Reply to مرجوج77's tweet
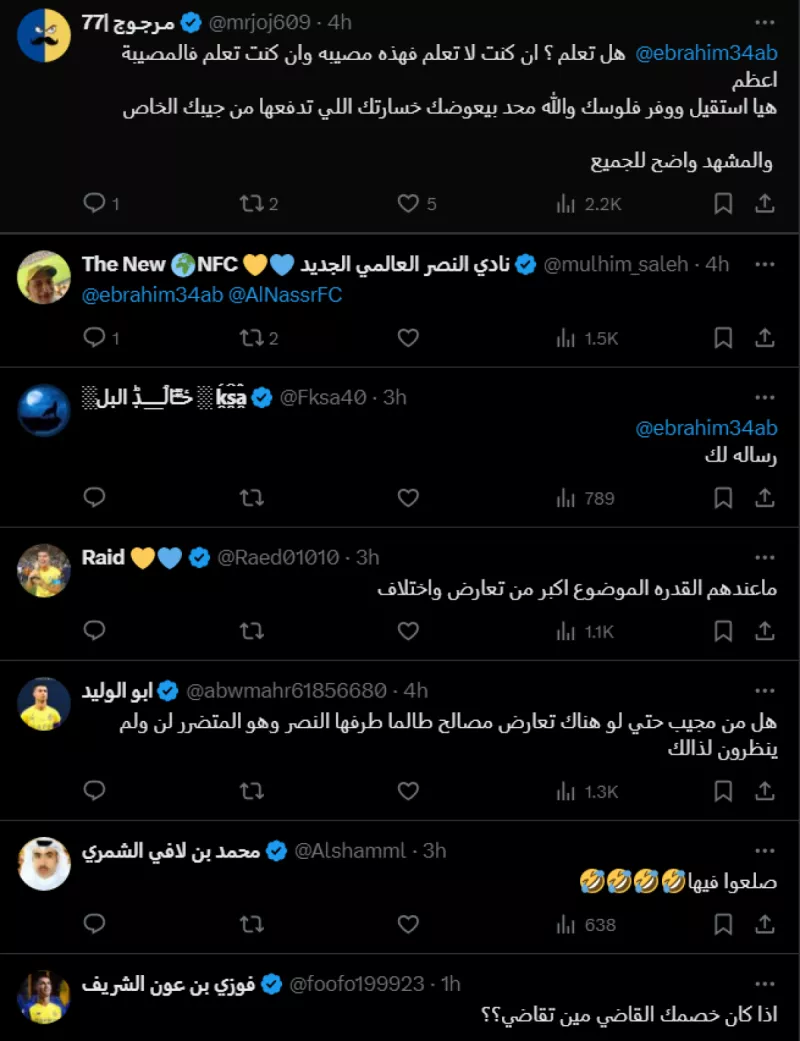 pyautogui.click(x=94, y=203)
